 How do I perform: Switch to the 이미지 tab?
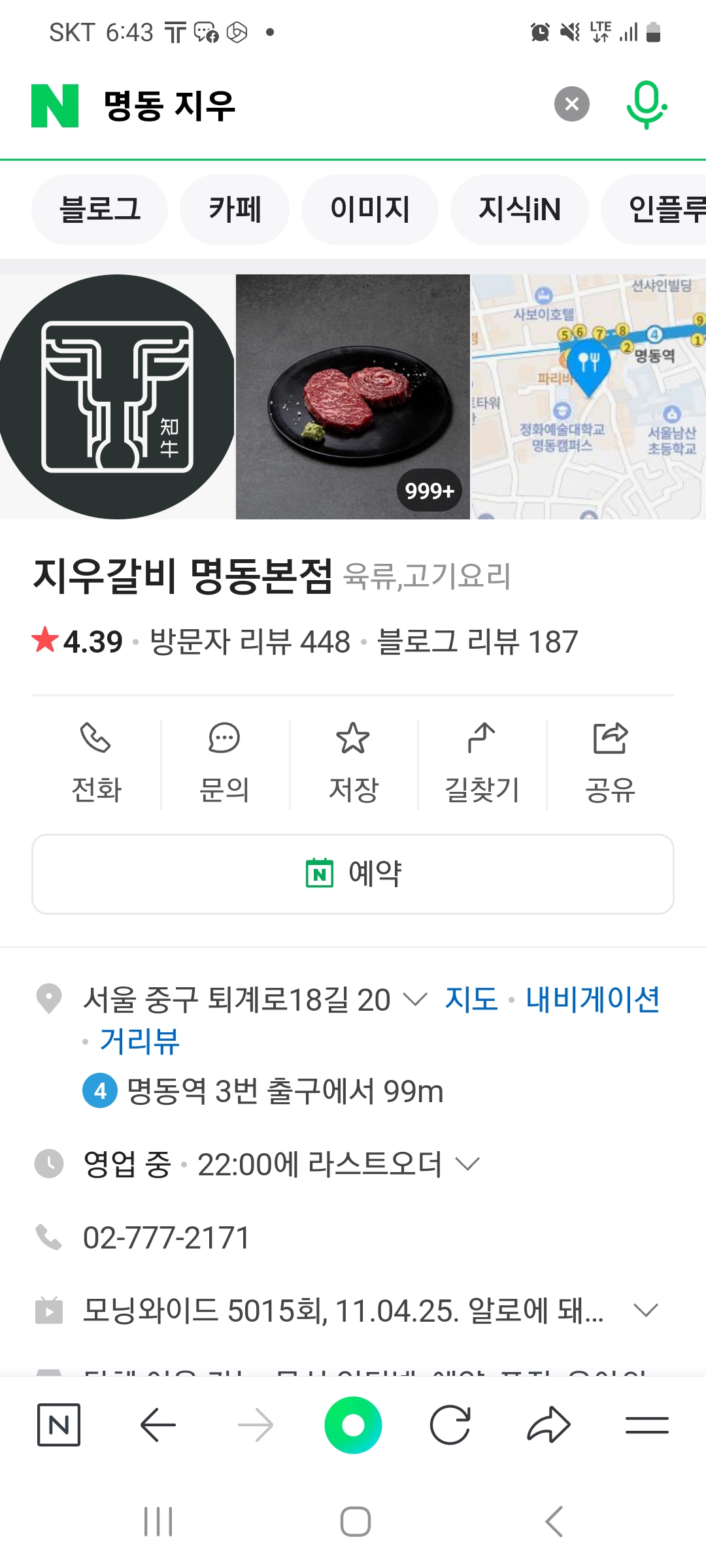pyautogui.click(x=370, y=210)
